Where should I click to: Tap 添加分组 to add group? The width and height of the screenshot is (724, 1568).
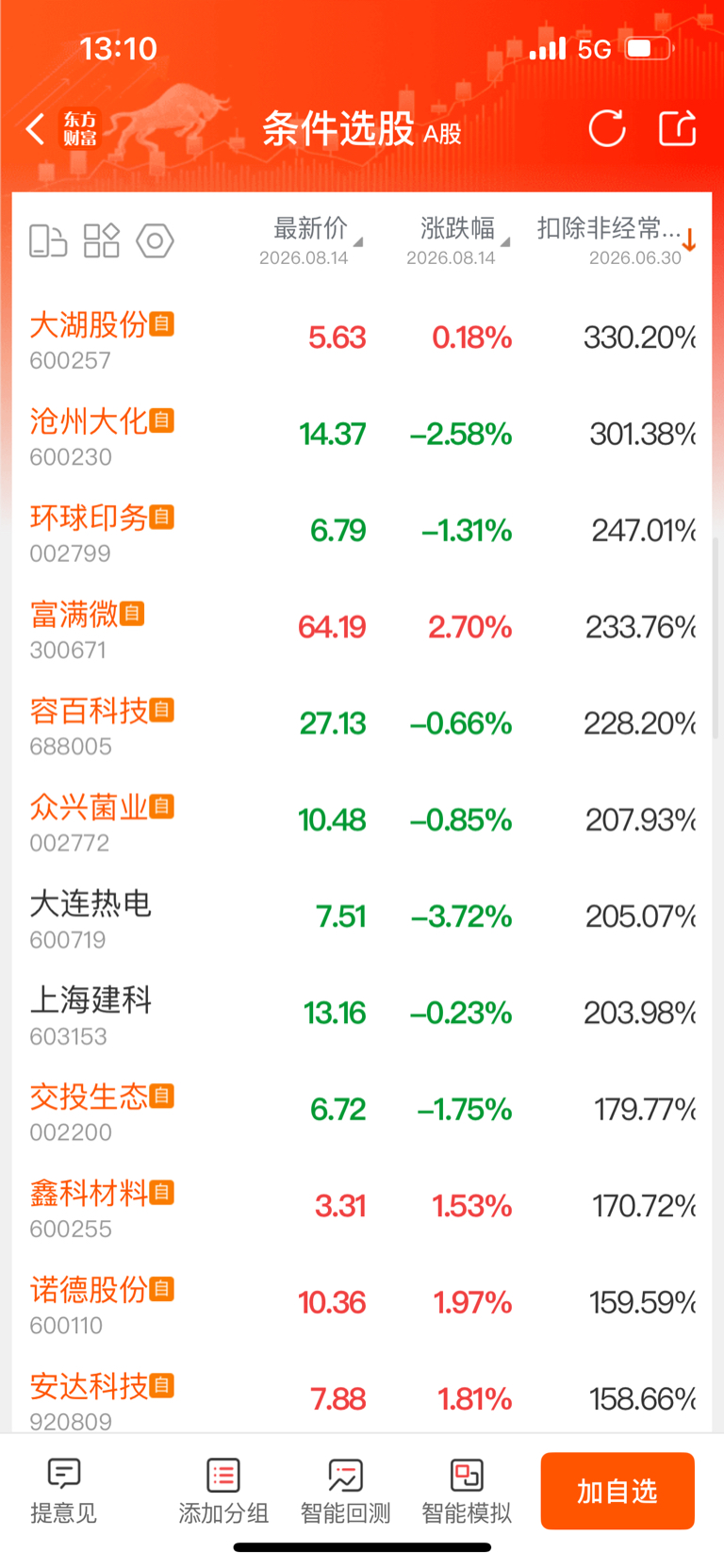(223, 1492)
